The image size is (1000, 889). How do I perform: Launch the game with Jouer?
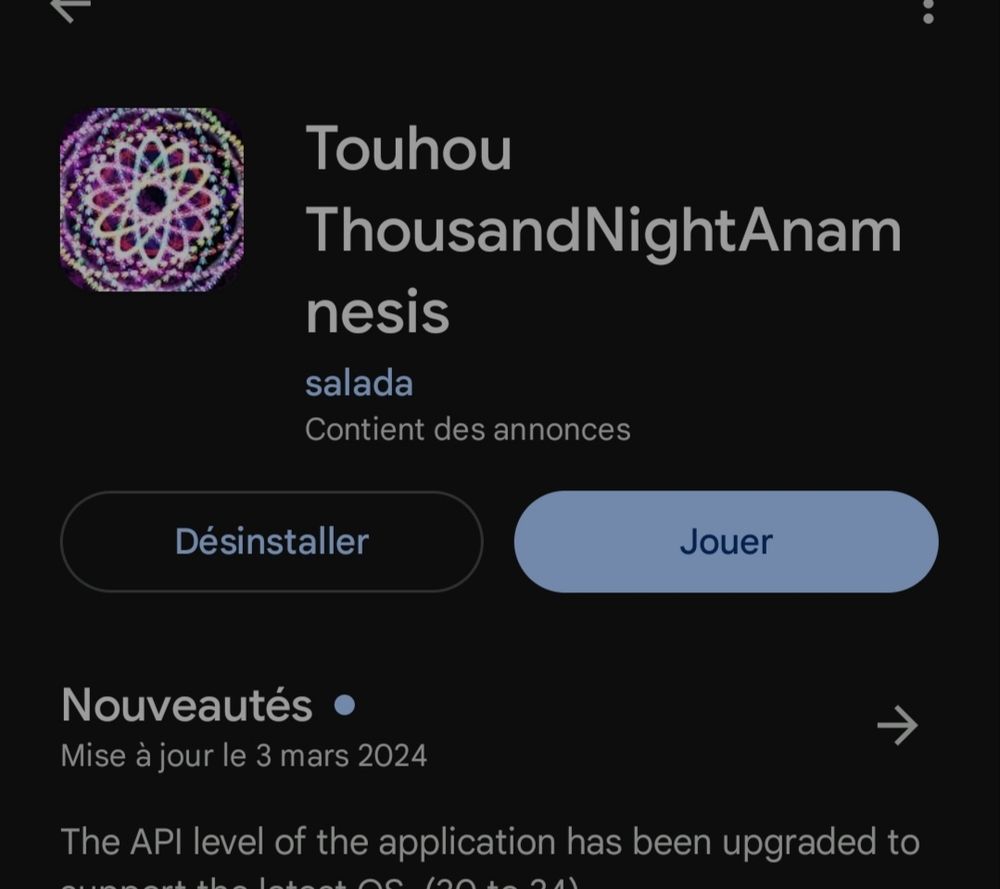pyautogui.click(x=726, y=541)
